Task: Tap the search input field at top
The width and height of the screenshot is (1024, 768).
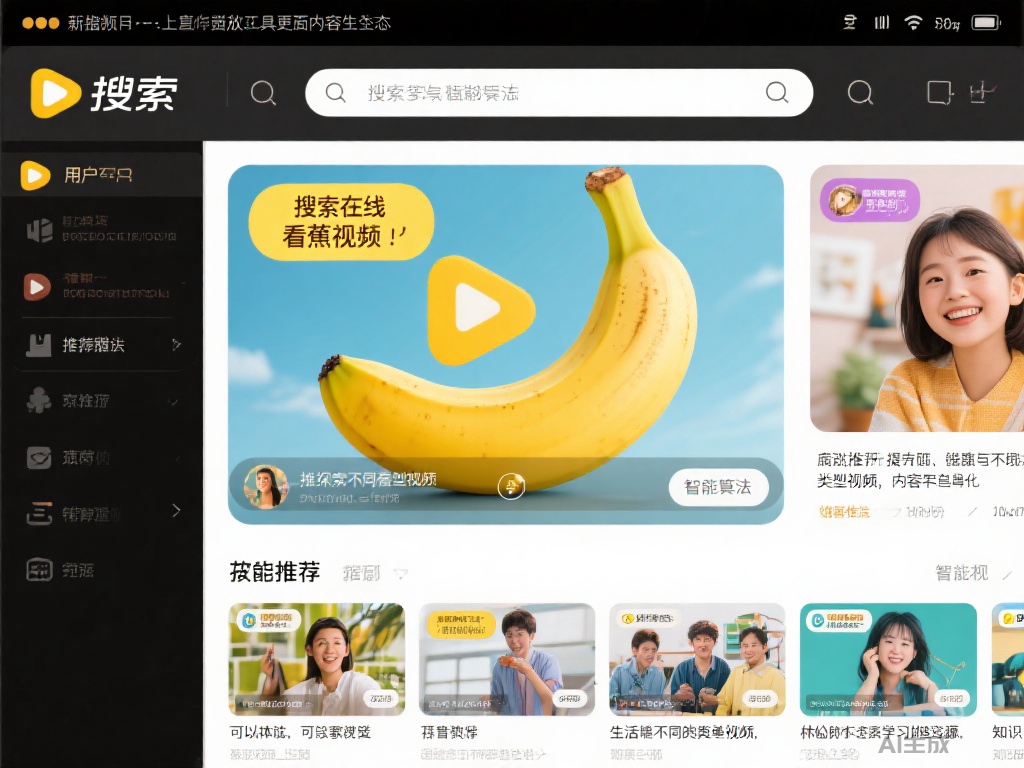Action: click(x=550, y=93)
